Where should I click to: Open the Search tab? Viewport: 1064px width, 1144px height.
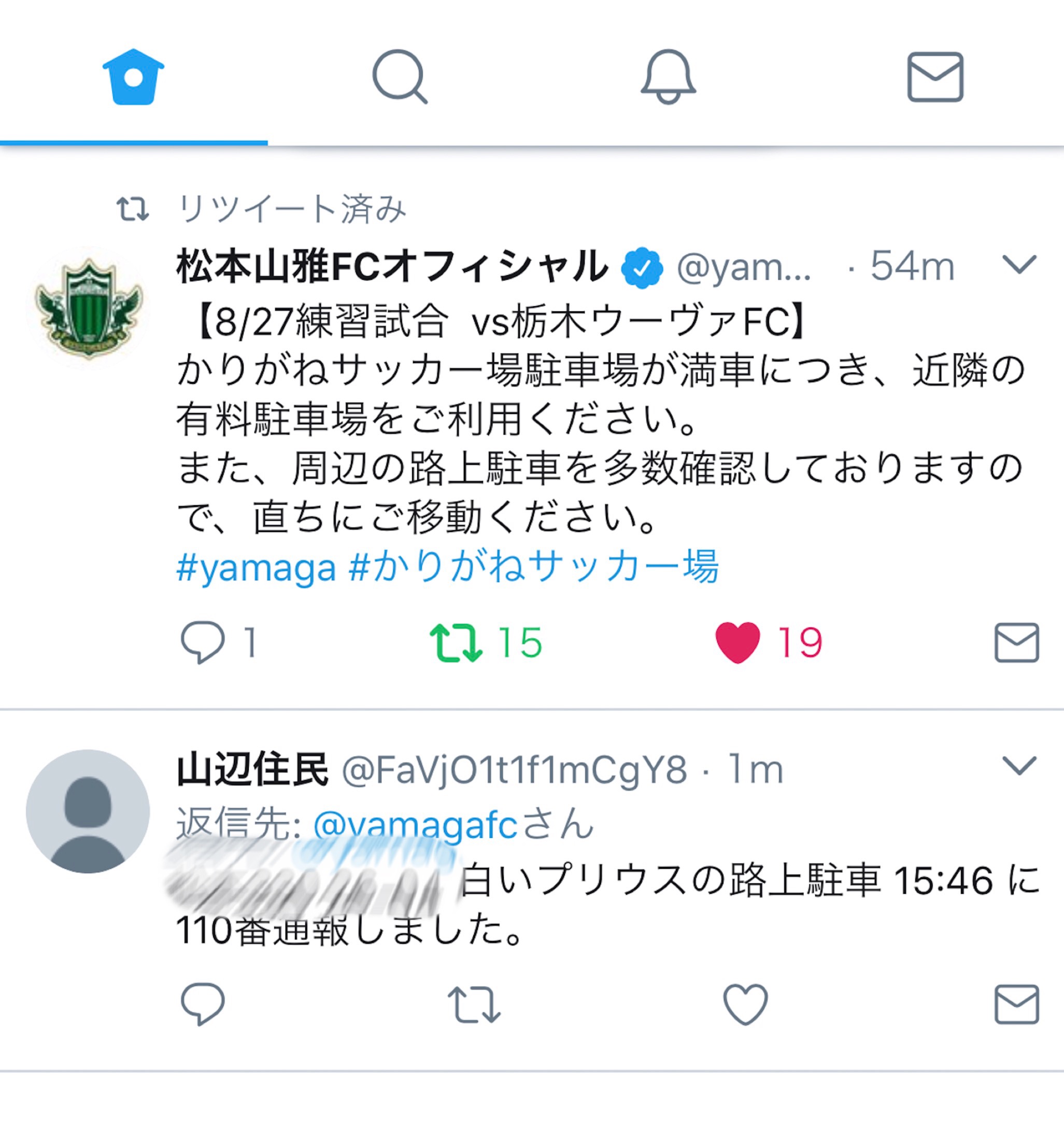pyautogui.click(x=400, y=77)
